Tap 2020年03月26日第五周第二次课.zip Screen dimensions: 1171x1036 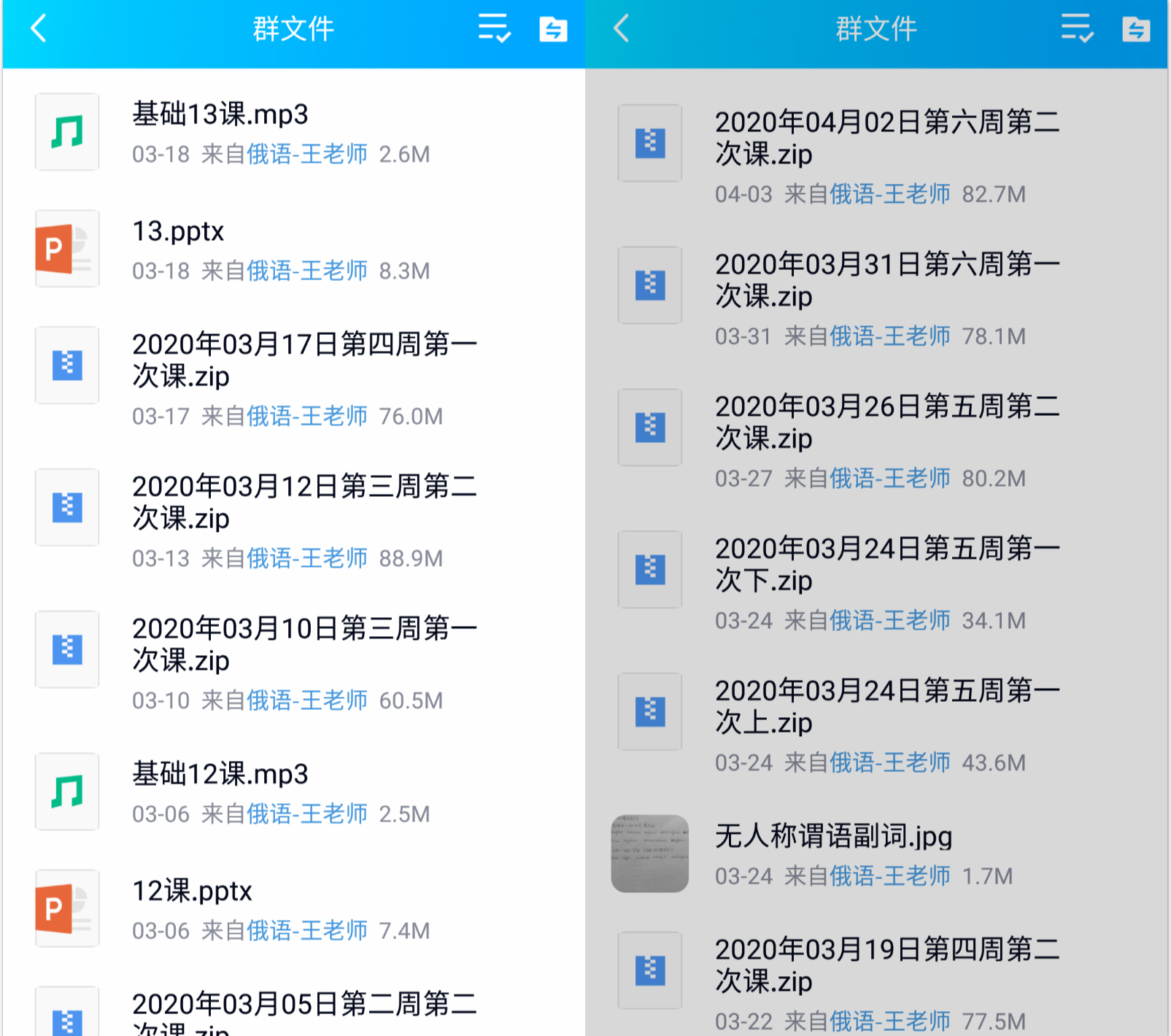click(886, 422)
